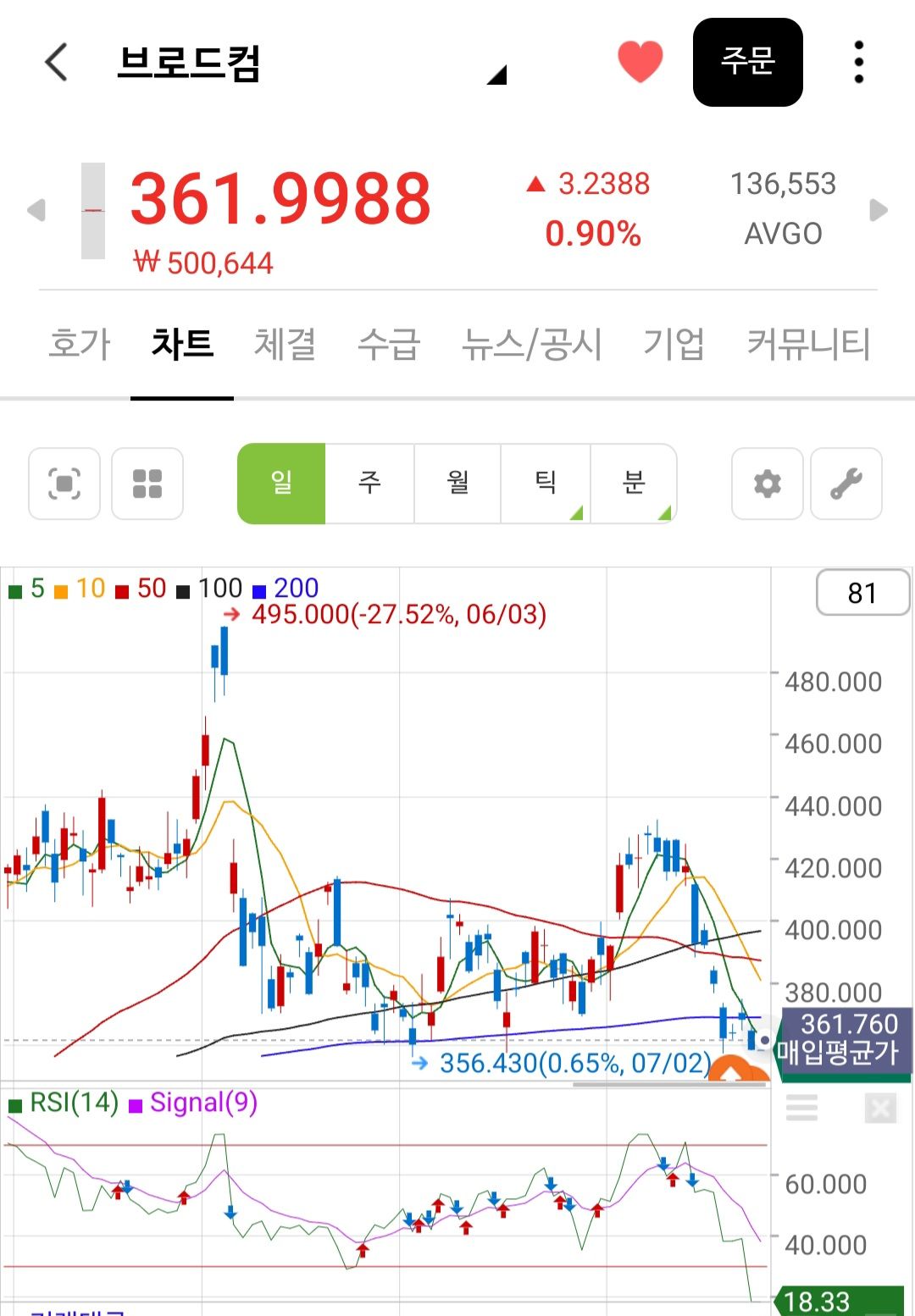Choose the 분 minute chart option
Viewport: 915px width, 1316px height.
pos(634,484)
